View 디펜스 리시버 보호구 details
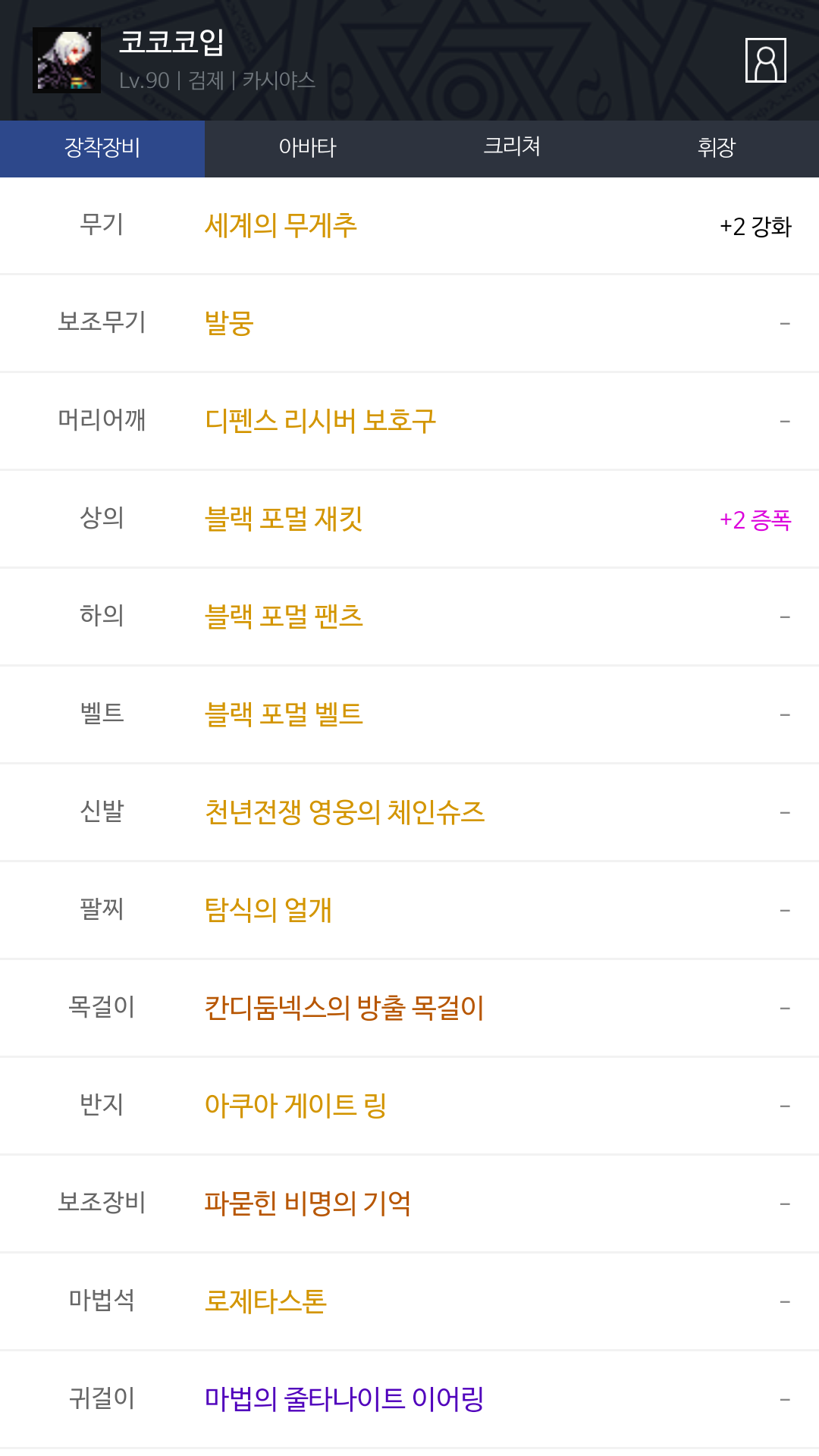This screenshot has height=1456, width=819. [320, 421]
